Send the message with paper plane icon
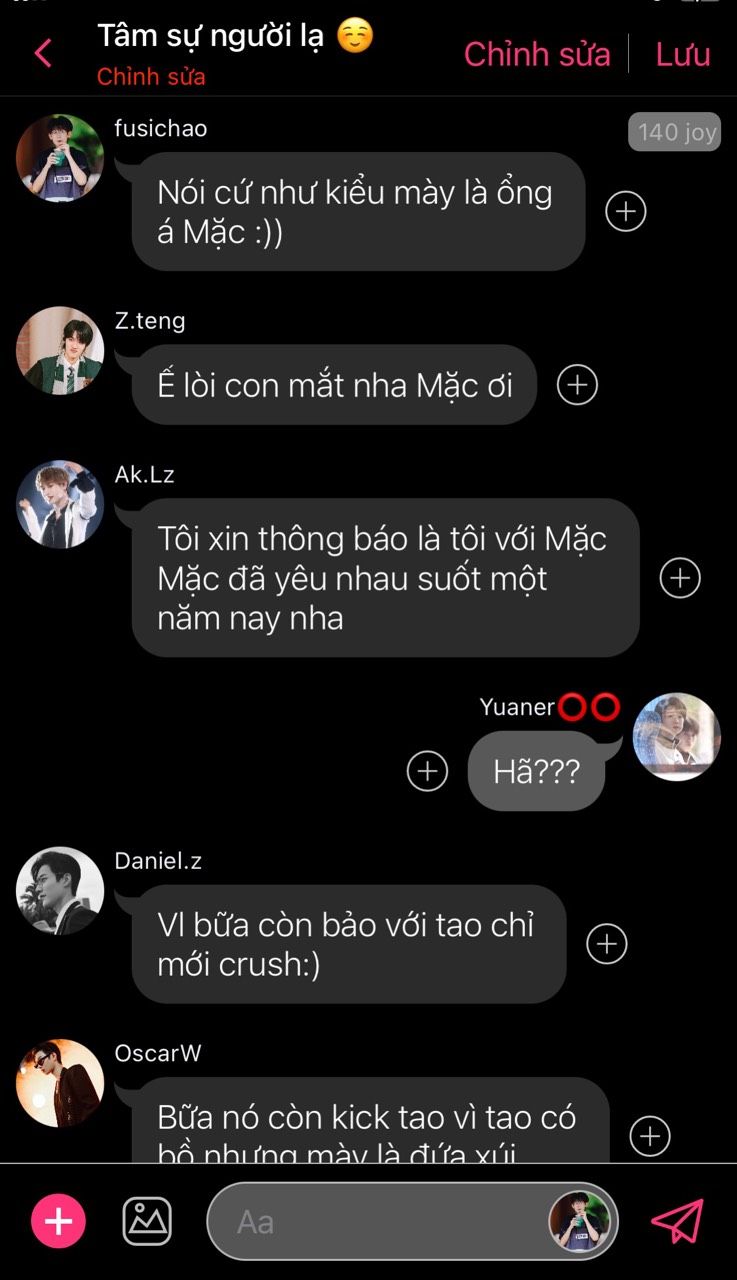This screenshot has height=1280, width=737. (678, 1221)
